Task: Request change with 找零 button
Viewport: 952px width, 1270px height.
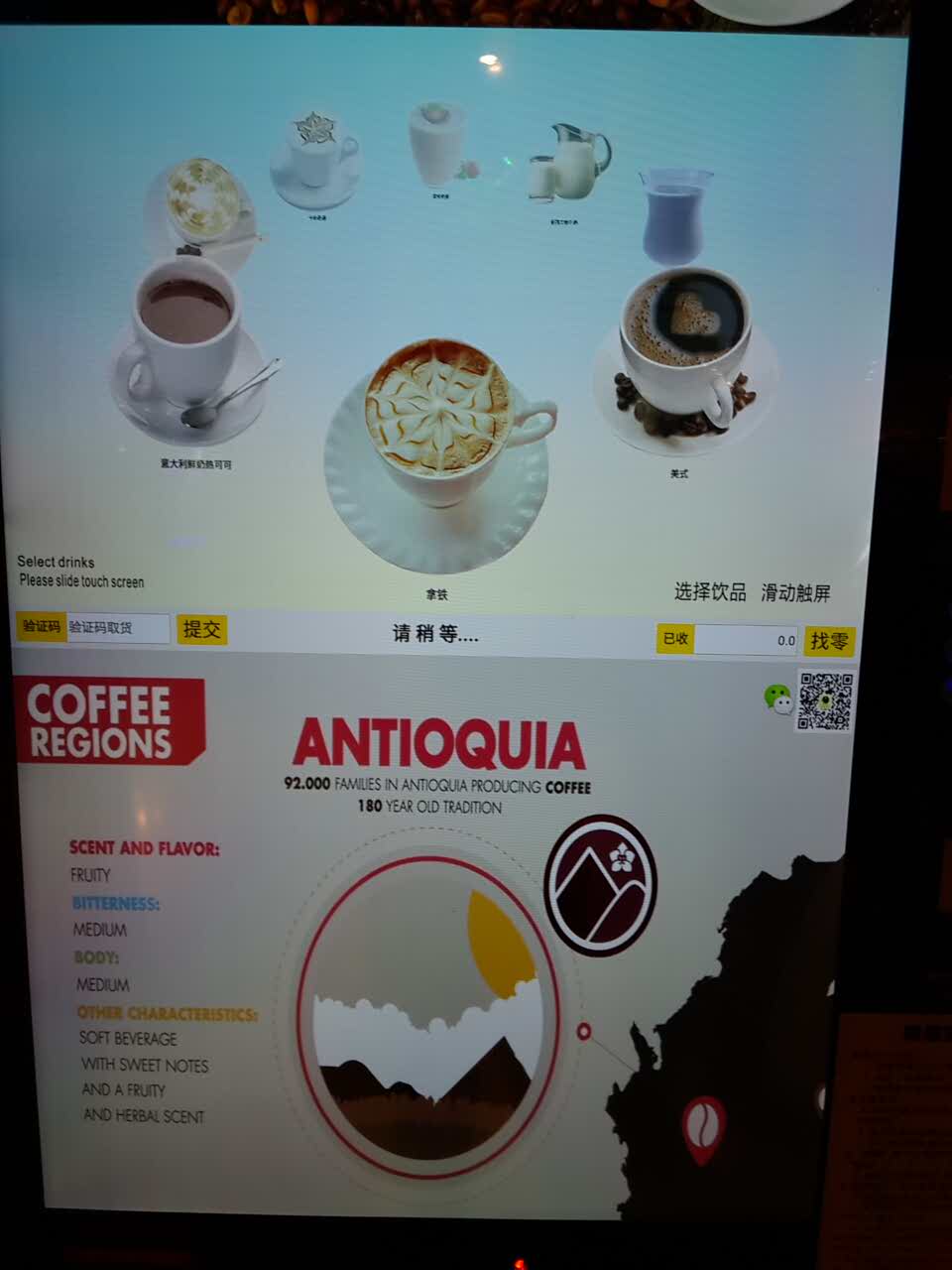Action: click(829, 641)
